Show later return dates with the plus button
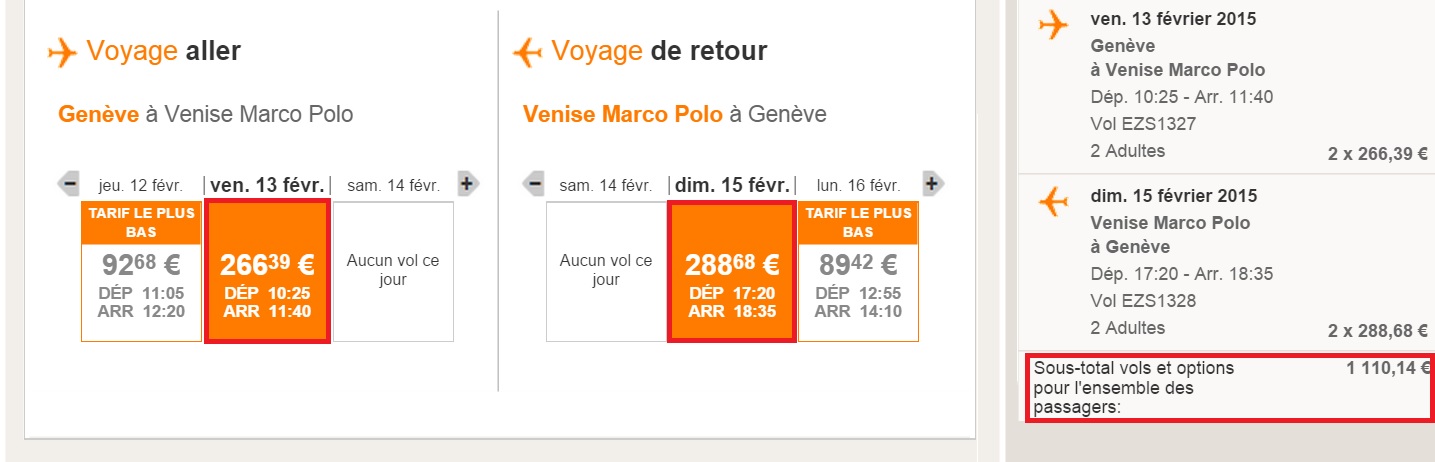 [x=932, y=184]
